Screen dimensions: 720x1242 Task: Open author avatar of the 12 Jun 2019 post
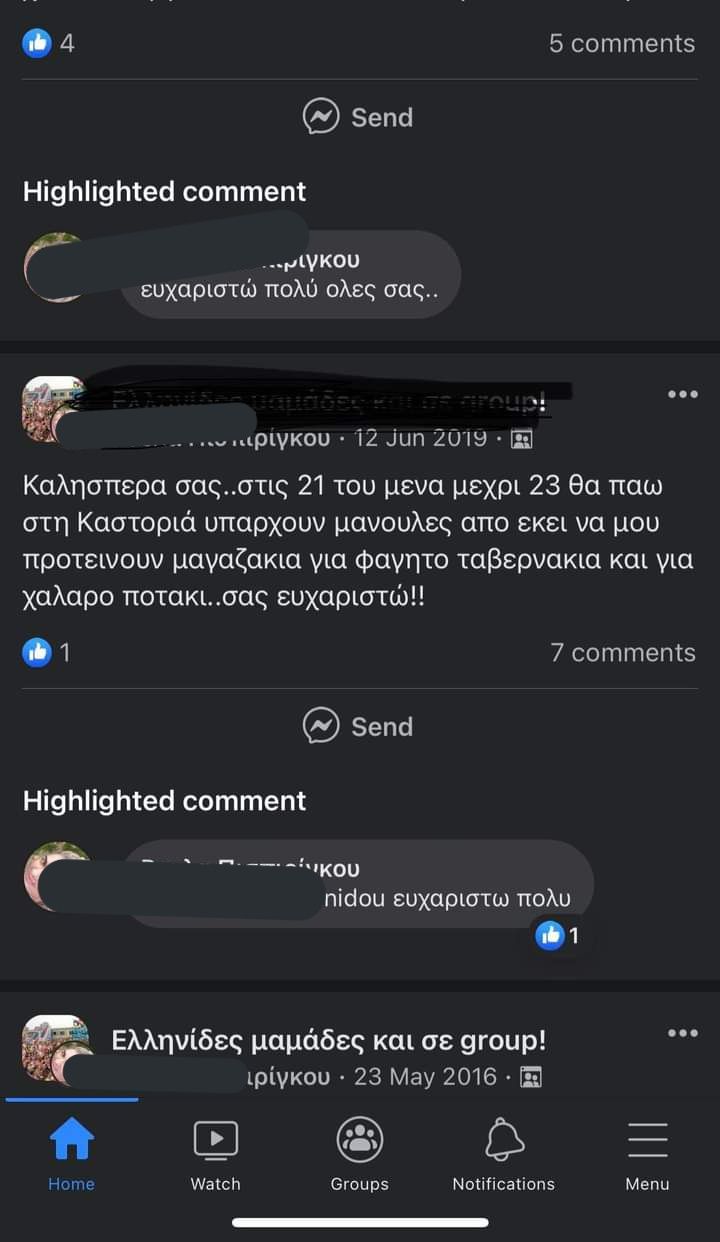pos(52,408)
